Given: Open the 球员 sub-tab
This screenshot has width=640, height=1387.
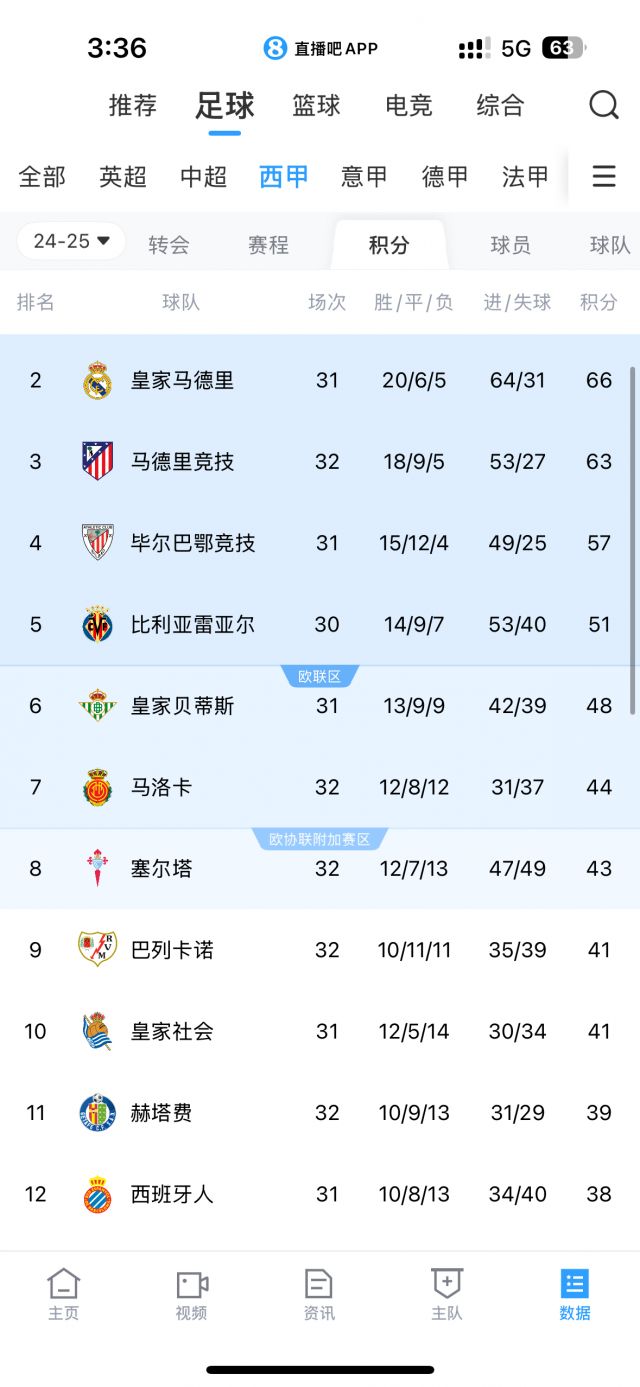Looking at the screenshot, I should (510, 245).
